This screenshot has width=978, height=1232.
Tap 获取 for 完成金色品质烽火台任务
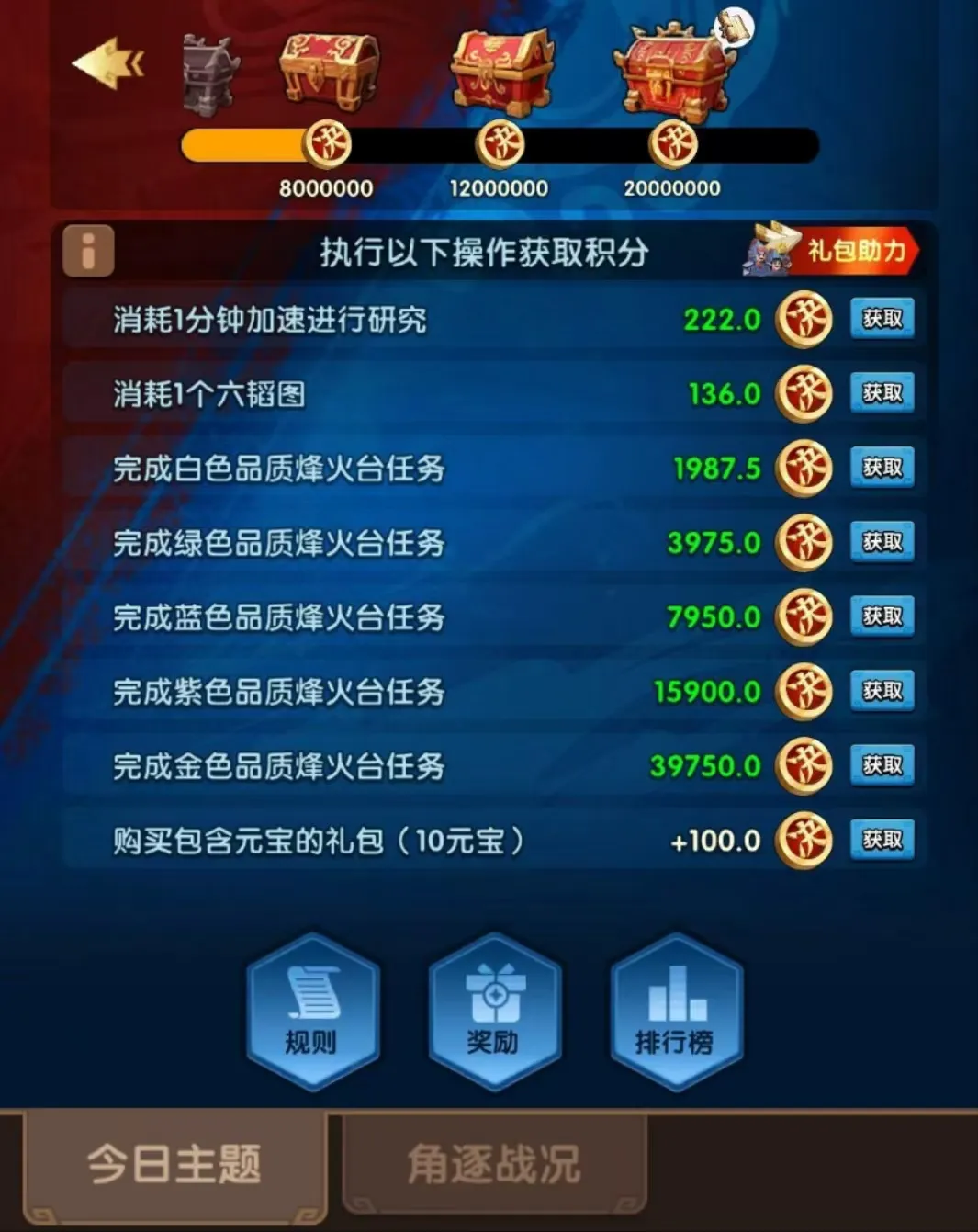(x=882, y=765)
